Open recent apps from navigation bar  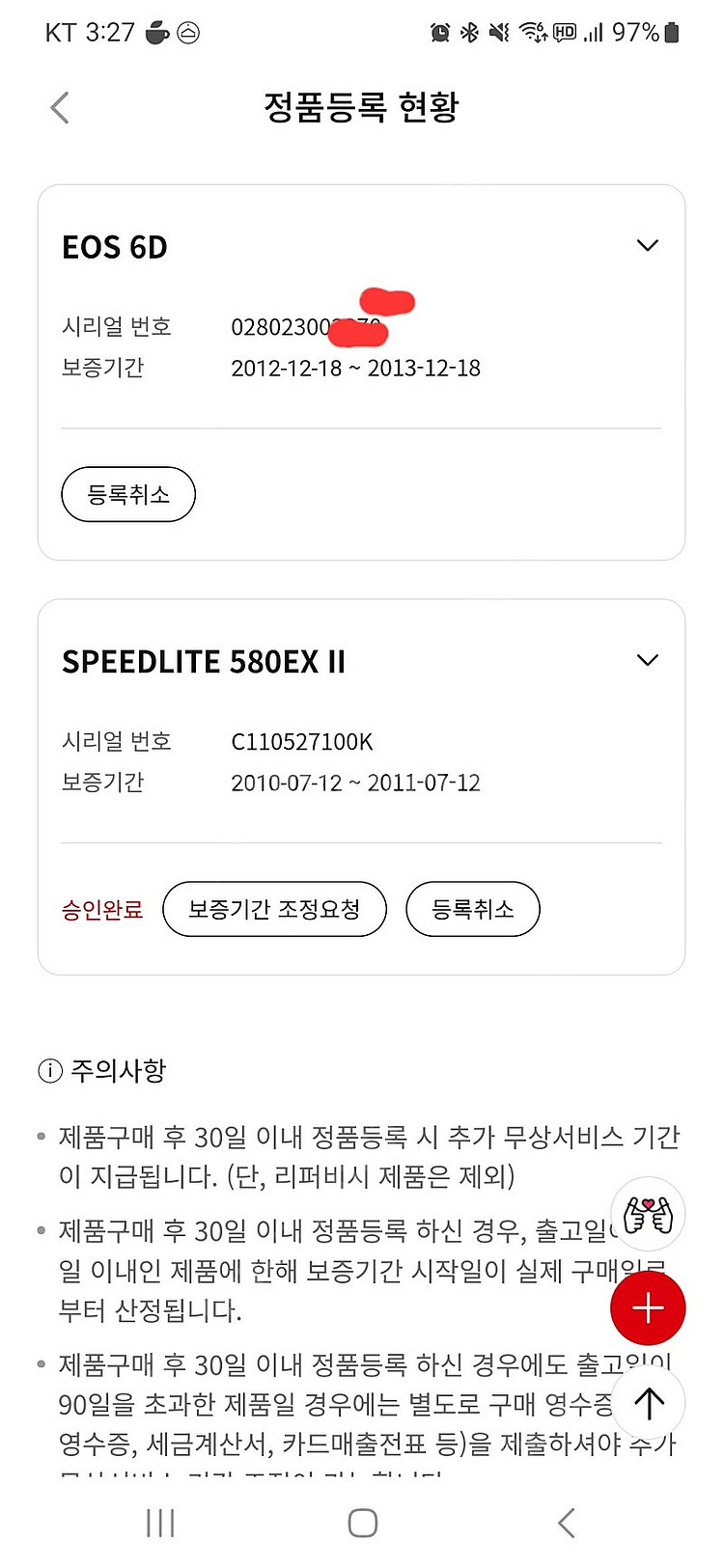coord(160,1523)
